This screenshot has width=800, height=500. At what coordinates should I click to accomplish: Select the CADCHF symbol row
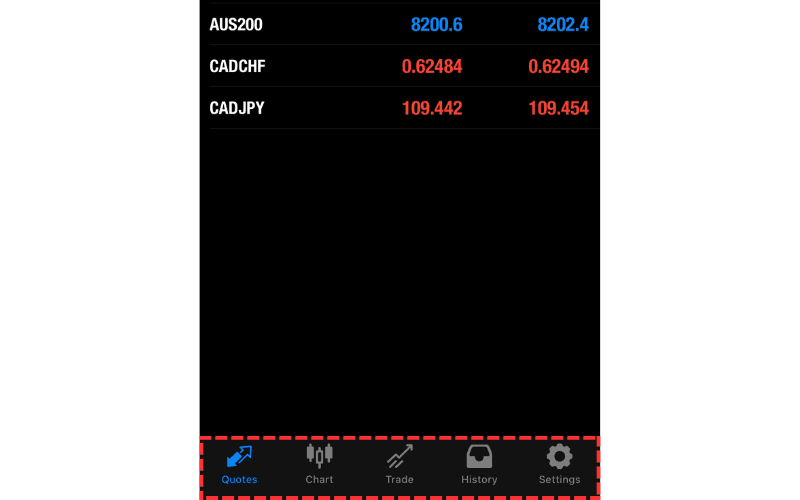(x=399, y=66)
